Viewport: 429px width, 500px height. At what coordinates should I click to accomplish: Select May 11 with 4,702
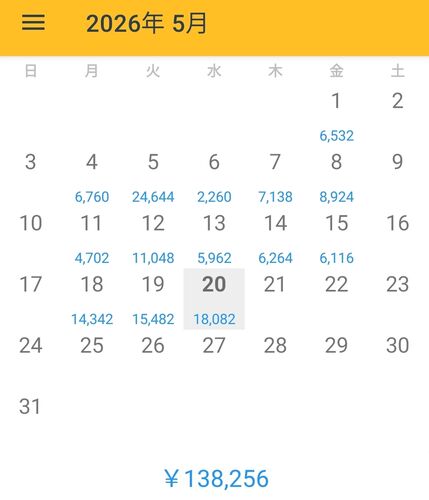click(92, 238)
